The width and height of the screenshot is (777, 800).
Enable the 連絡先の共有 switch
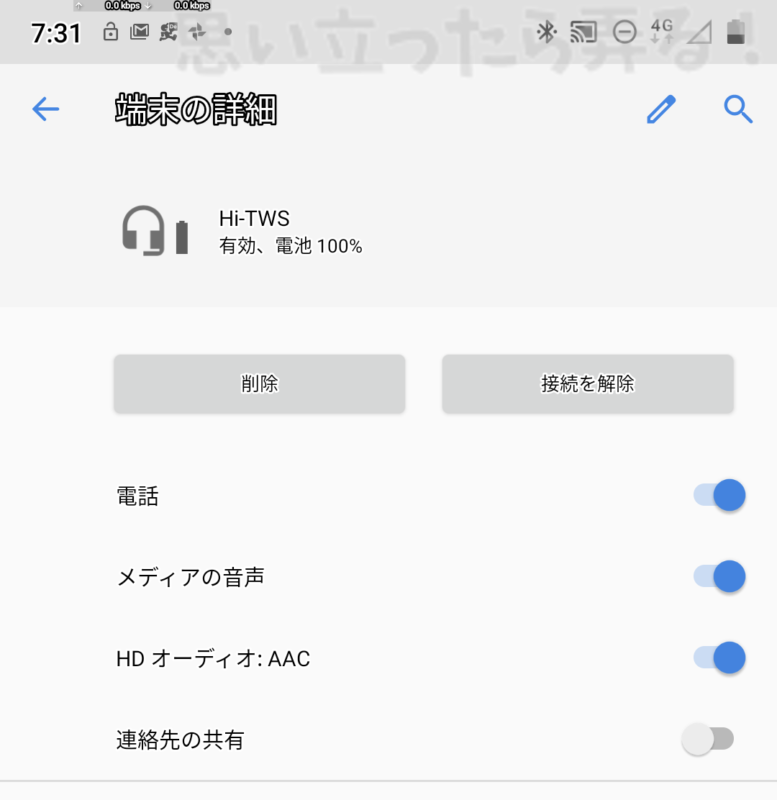[708, 740]
